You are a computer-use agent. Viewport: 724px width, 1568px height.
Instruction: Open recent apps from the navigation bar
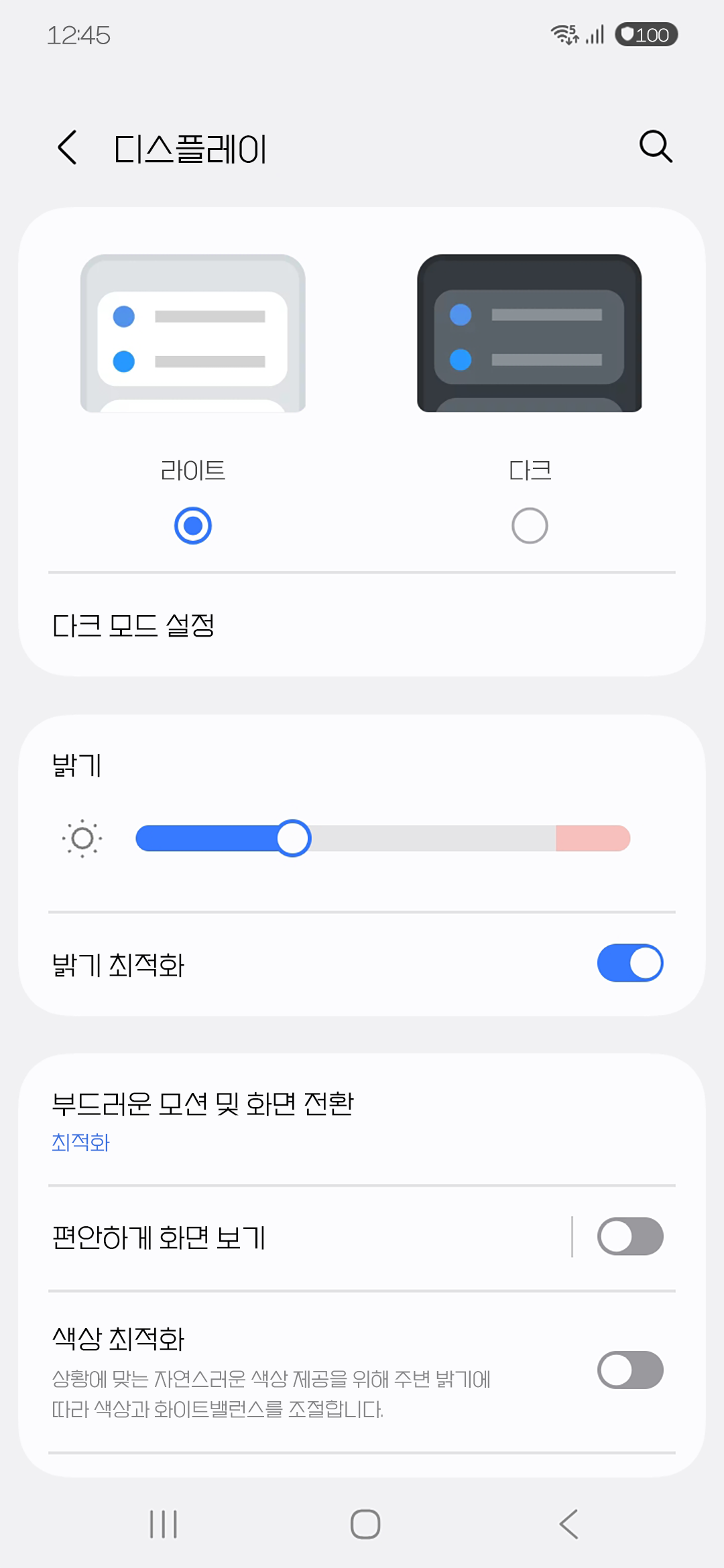[164, 1524]
